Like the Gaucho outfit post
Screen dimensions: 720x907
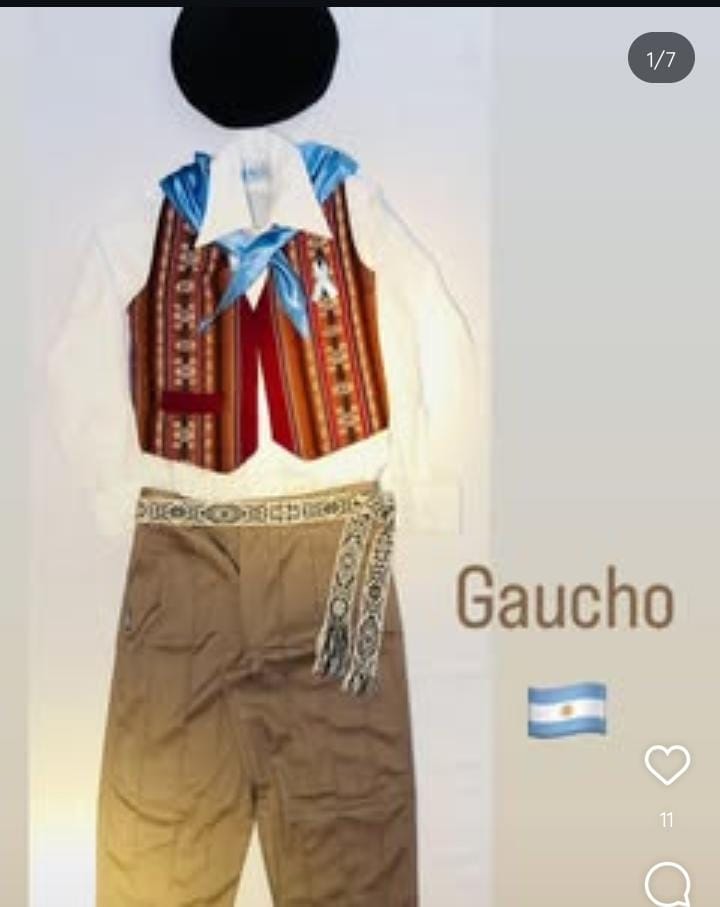click(667, 766)
